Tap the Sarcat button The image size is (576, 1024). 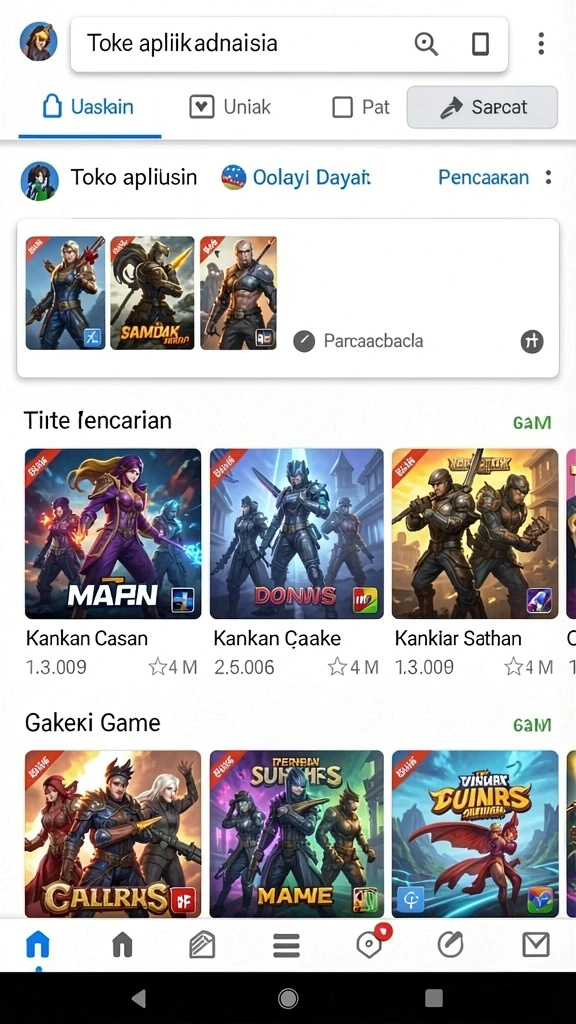[x=482, y=107]
